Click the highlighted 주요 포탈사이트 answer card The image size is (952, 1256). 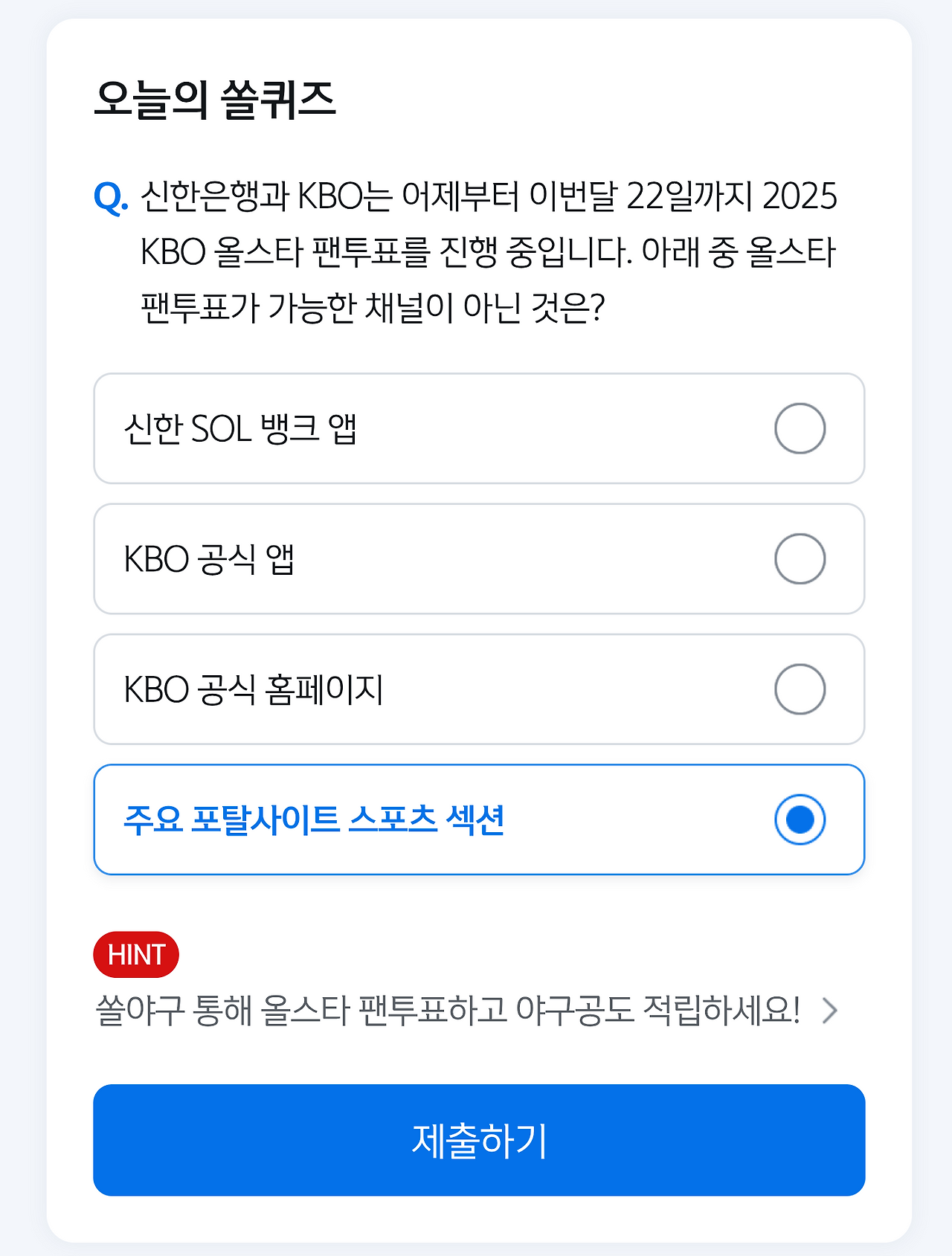click(478, 819)
